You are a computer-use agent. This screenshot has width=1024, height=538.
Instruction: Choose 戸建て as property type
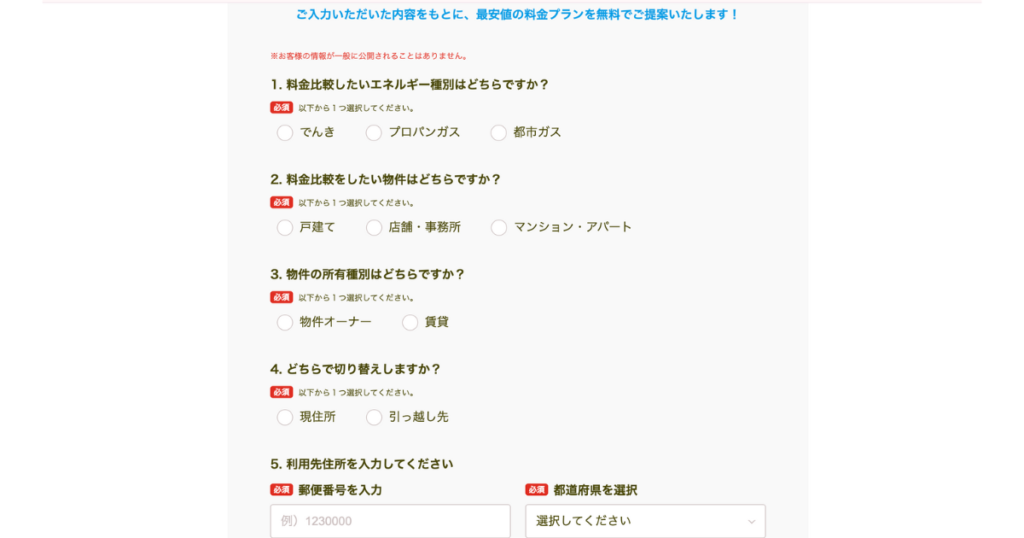point(285,227)
